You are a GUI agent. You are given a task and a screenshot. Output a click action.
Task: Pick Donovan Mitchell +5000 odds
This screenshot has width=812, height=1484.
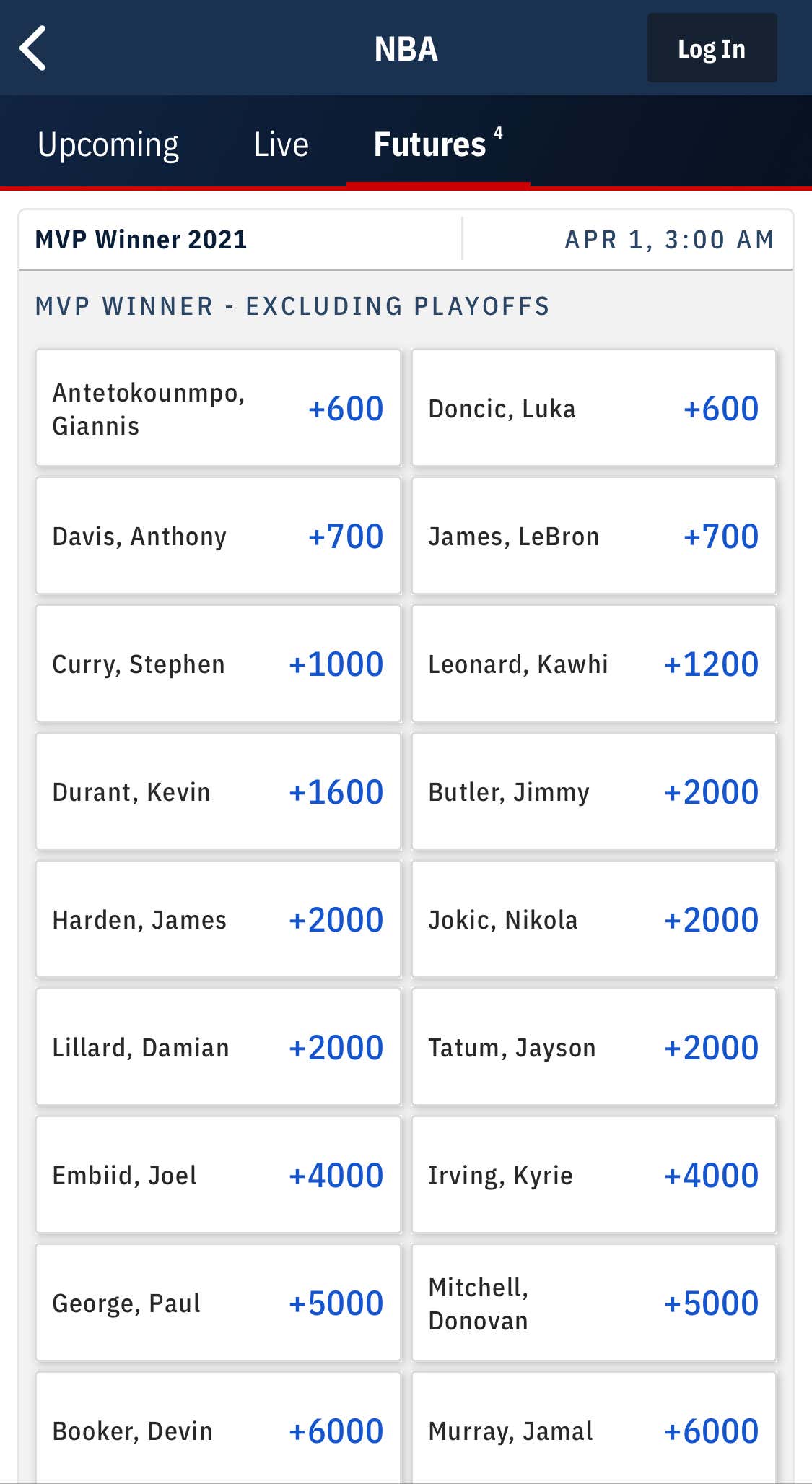(593, 1303)
